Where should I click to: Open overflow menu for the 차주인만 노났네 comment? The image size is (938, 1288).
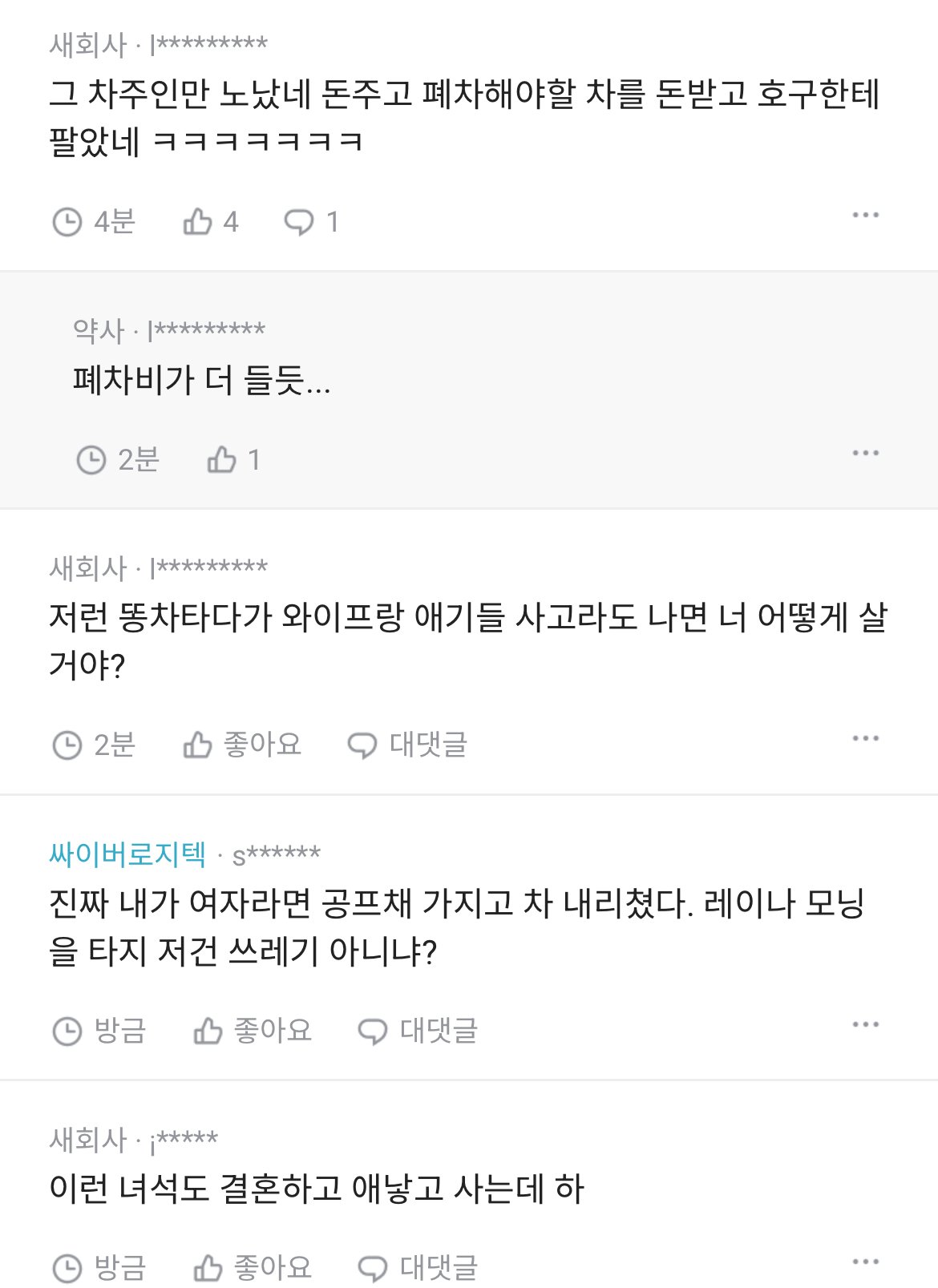coord(865,215)
